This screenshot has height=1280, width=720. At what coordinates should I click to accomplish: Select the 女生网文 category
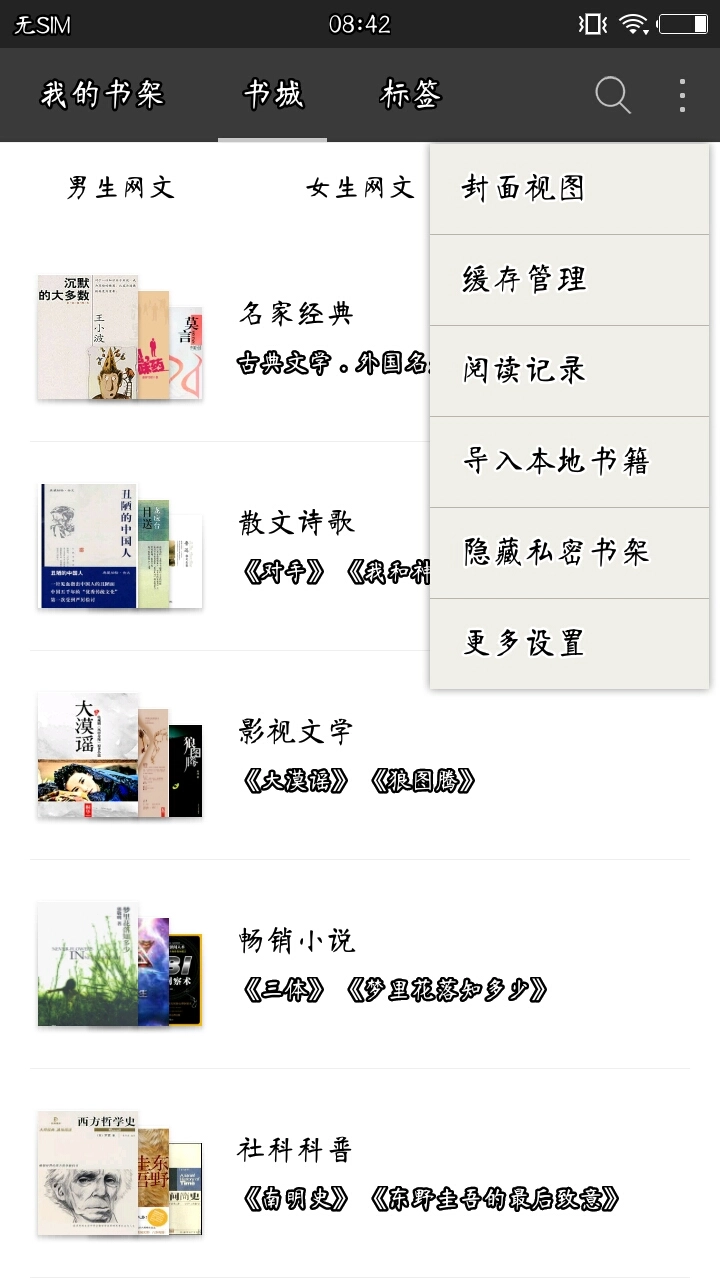pyautogui.click(x=360, y=187)
